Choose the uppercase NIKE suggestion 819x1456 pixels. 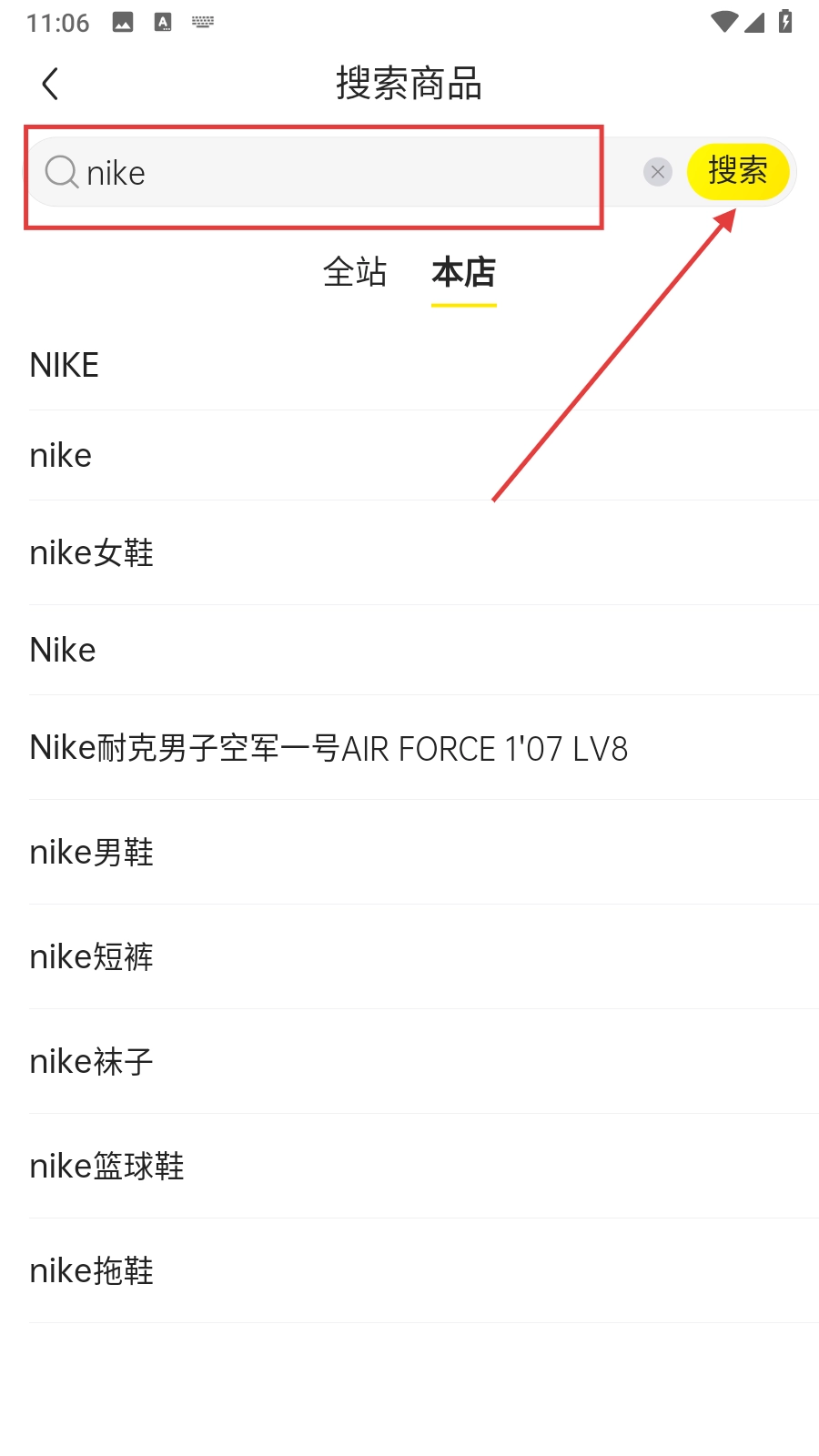(65, 366)
